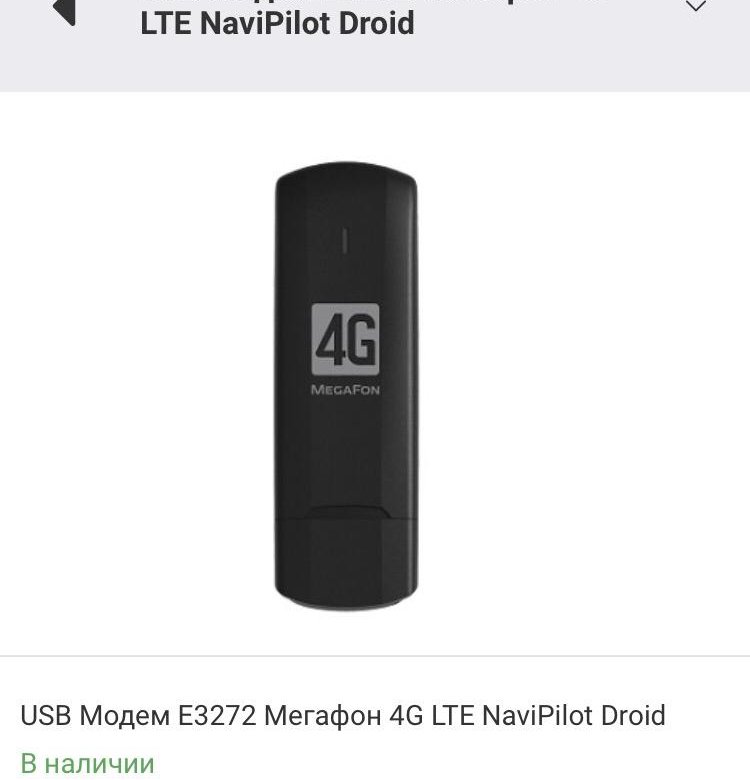
Task: Expand the header chevron next to the title
Action: (696, 7)
